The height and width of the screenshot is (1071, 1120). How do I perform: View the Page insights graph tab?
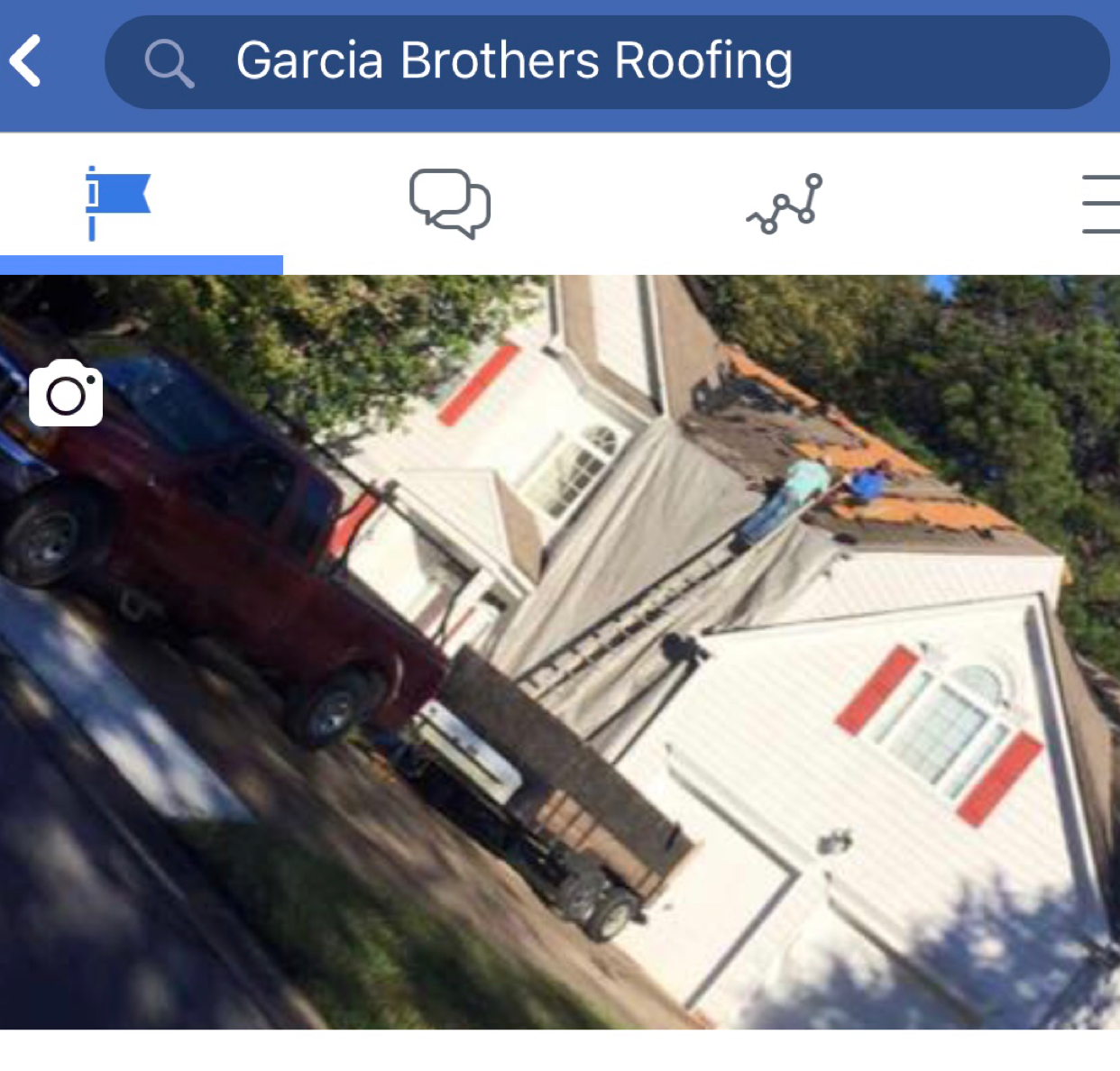coord(785,203)
